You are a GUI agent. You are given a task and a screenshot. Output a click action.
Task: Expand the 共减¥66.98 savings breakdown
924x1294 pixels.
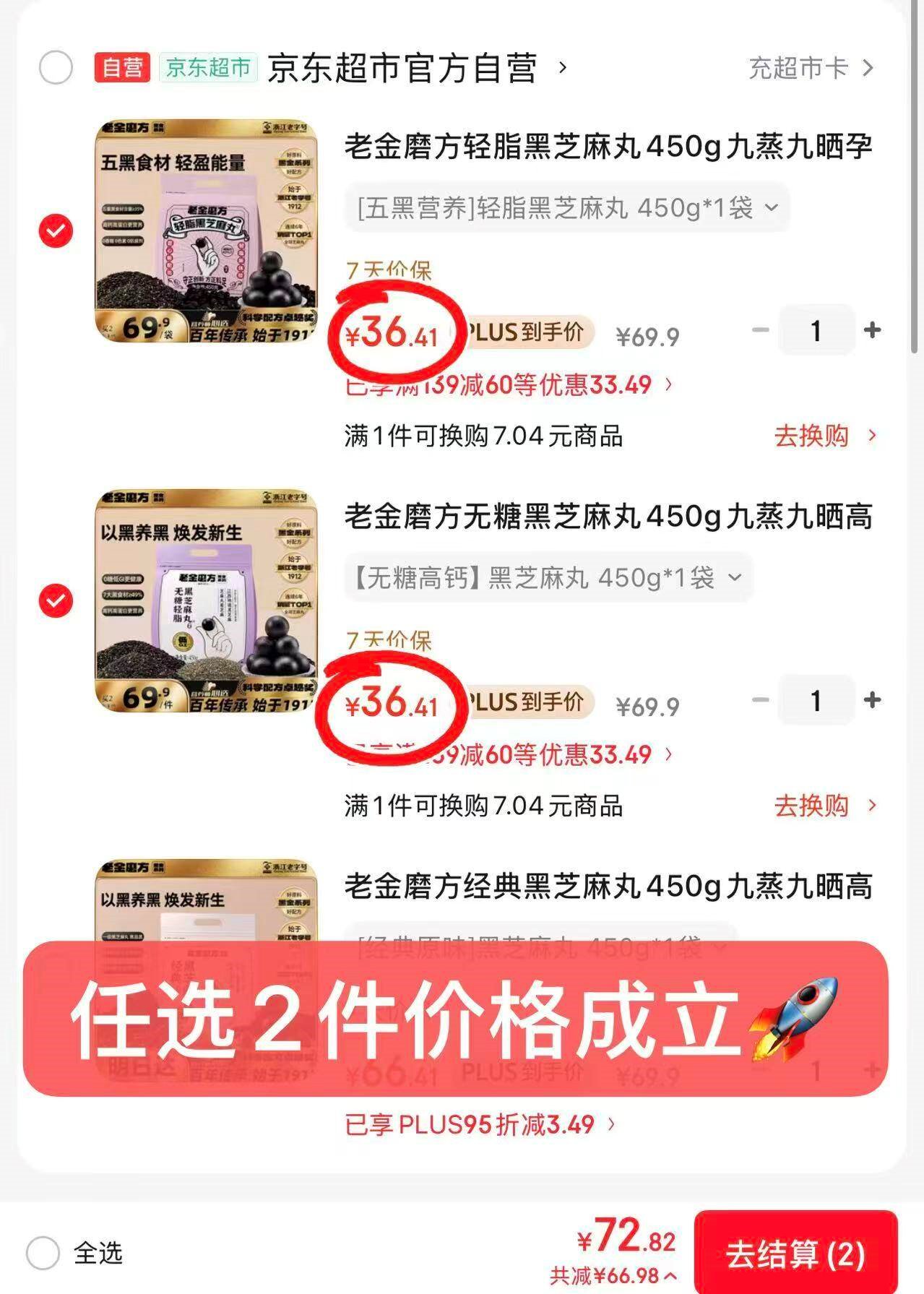[613, 1276]
